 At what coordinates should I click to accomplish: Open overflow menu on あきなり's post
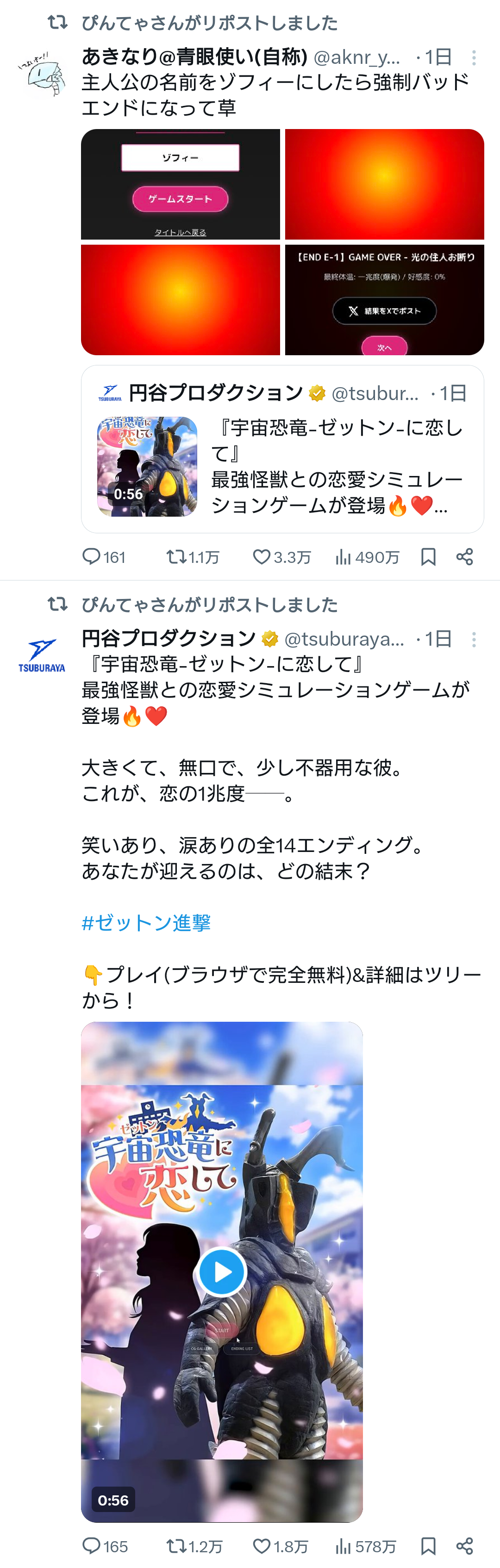[x=473, y=58]
